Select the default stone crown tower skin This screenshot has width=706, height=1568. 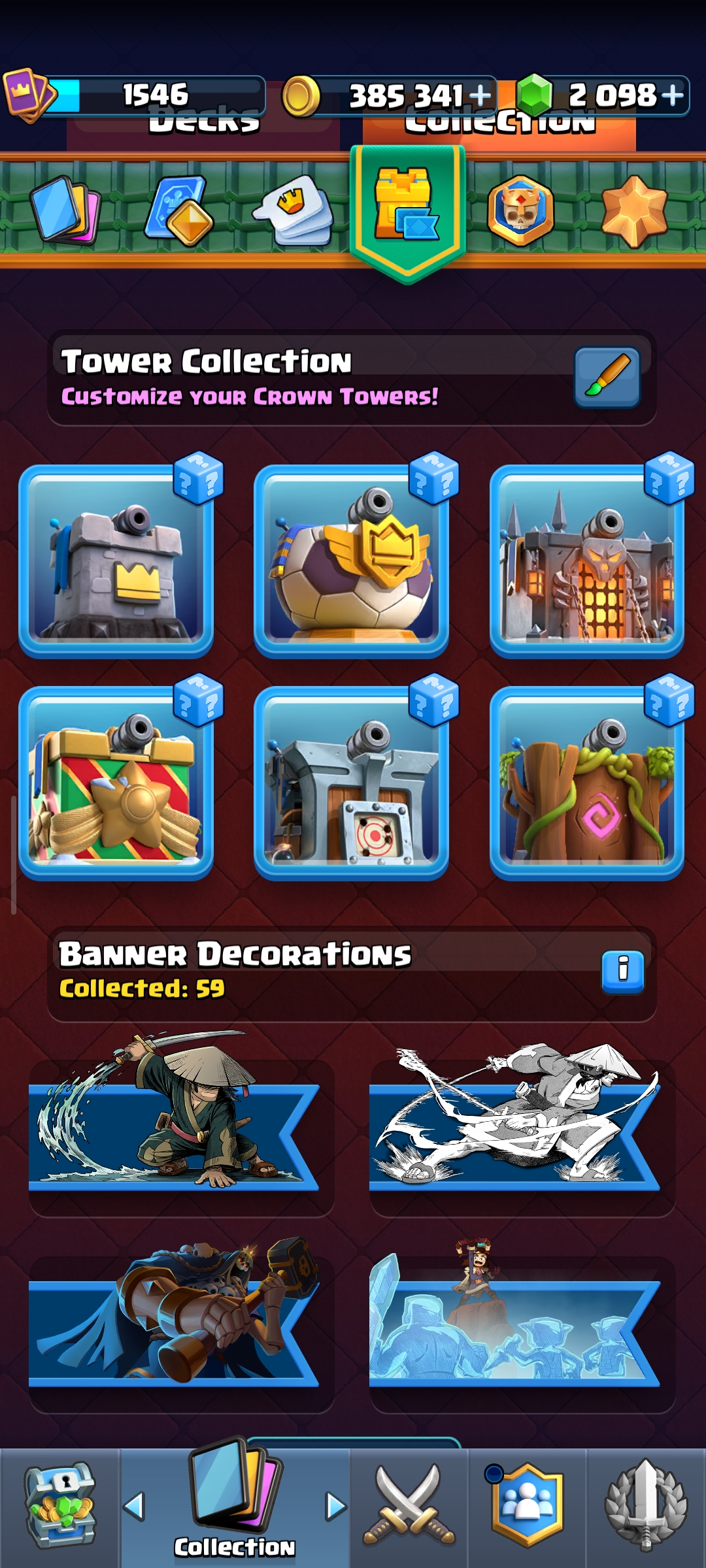pos(116,561)
